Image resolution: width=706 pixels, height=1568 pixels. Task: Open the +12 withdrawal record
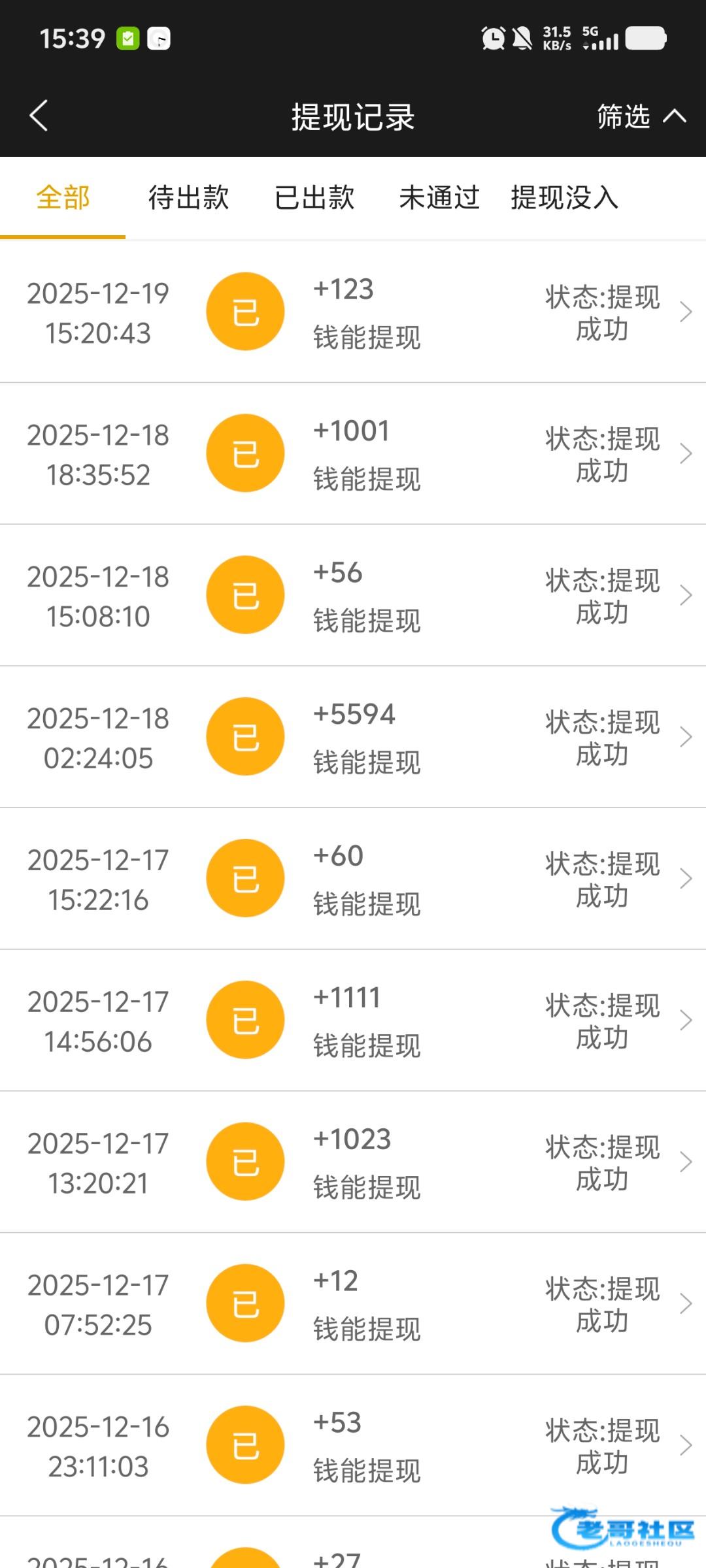point(353,1304)
